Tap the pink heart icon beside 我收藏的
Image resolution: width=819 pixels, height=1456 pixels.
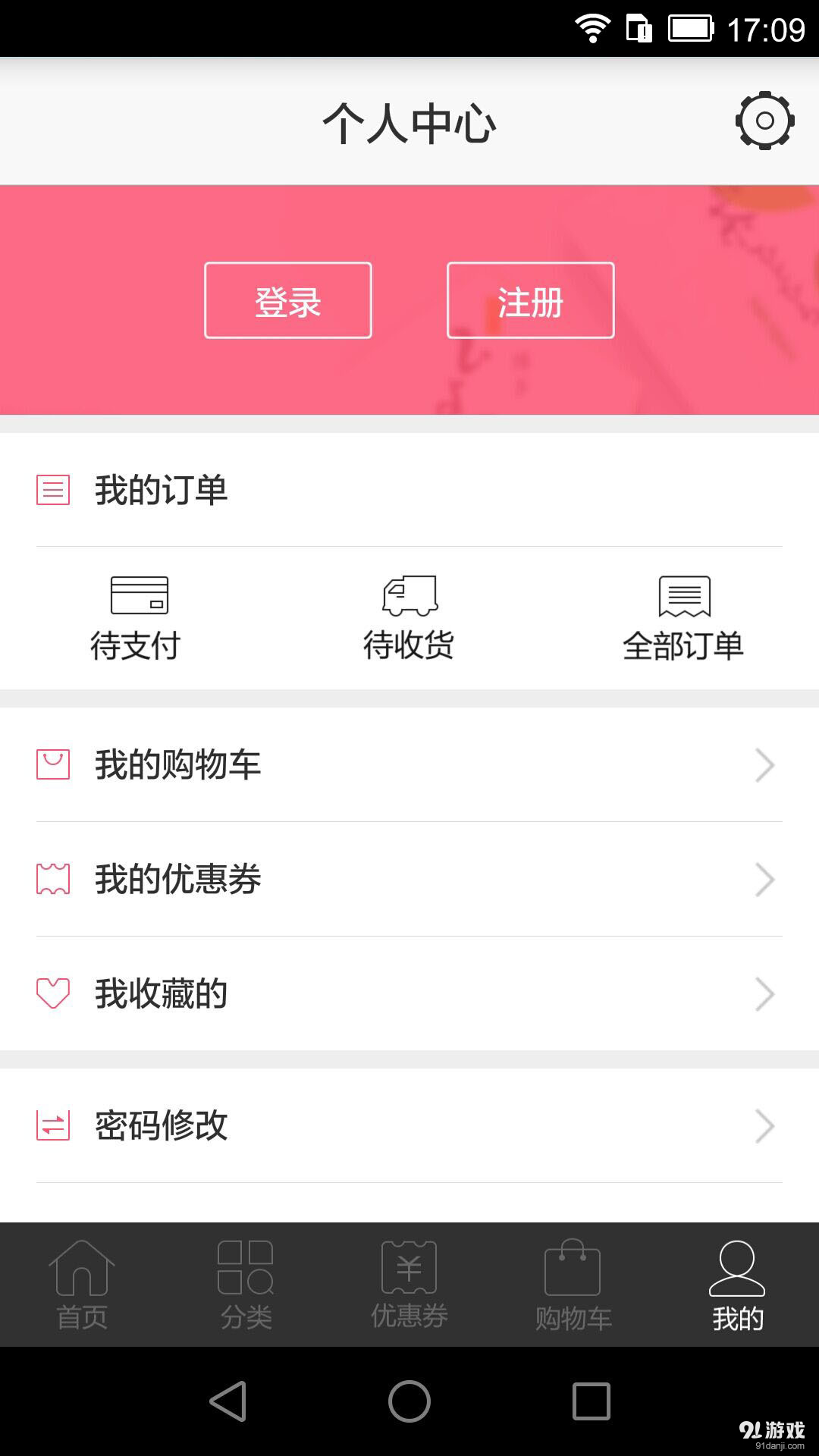(52, 993)
